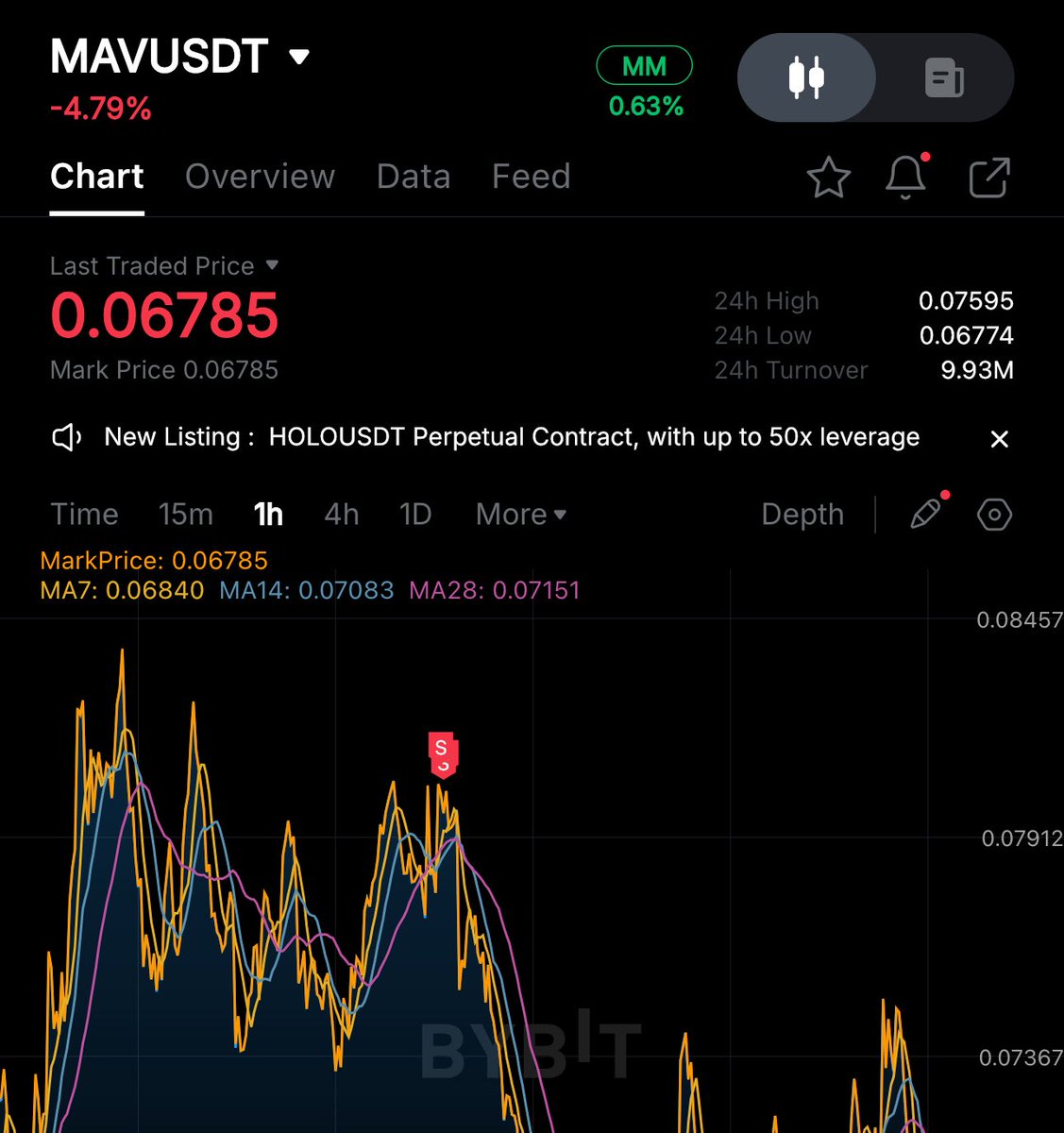Change the chart interval to 15m
Viewport: 1064px width, 1133px height.
tap(185, 515)
